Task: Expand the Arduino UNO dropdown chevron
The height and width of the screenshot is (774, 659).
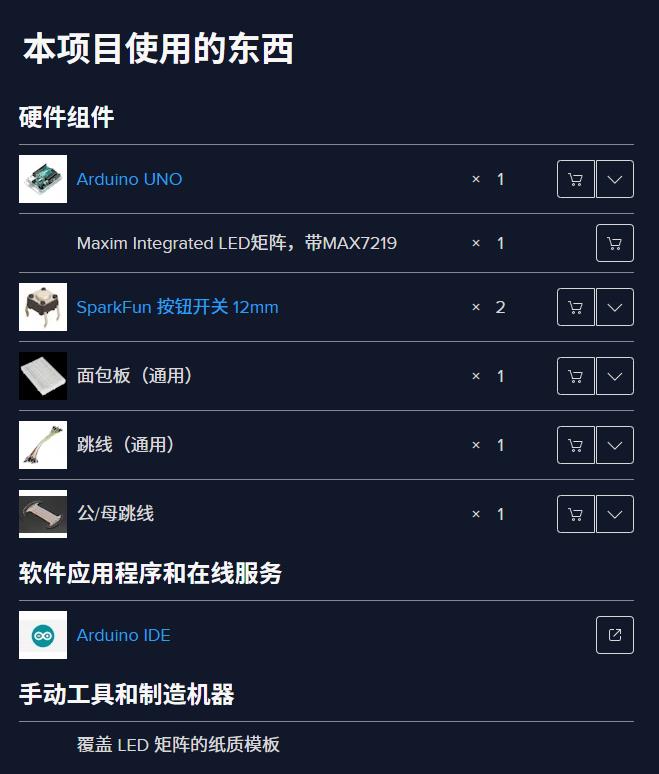Action: pyautogui.click(x=614, y=179)
